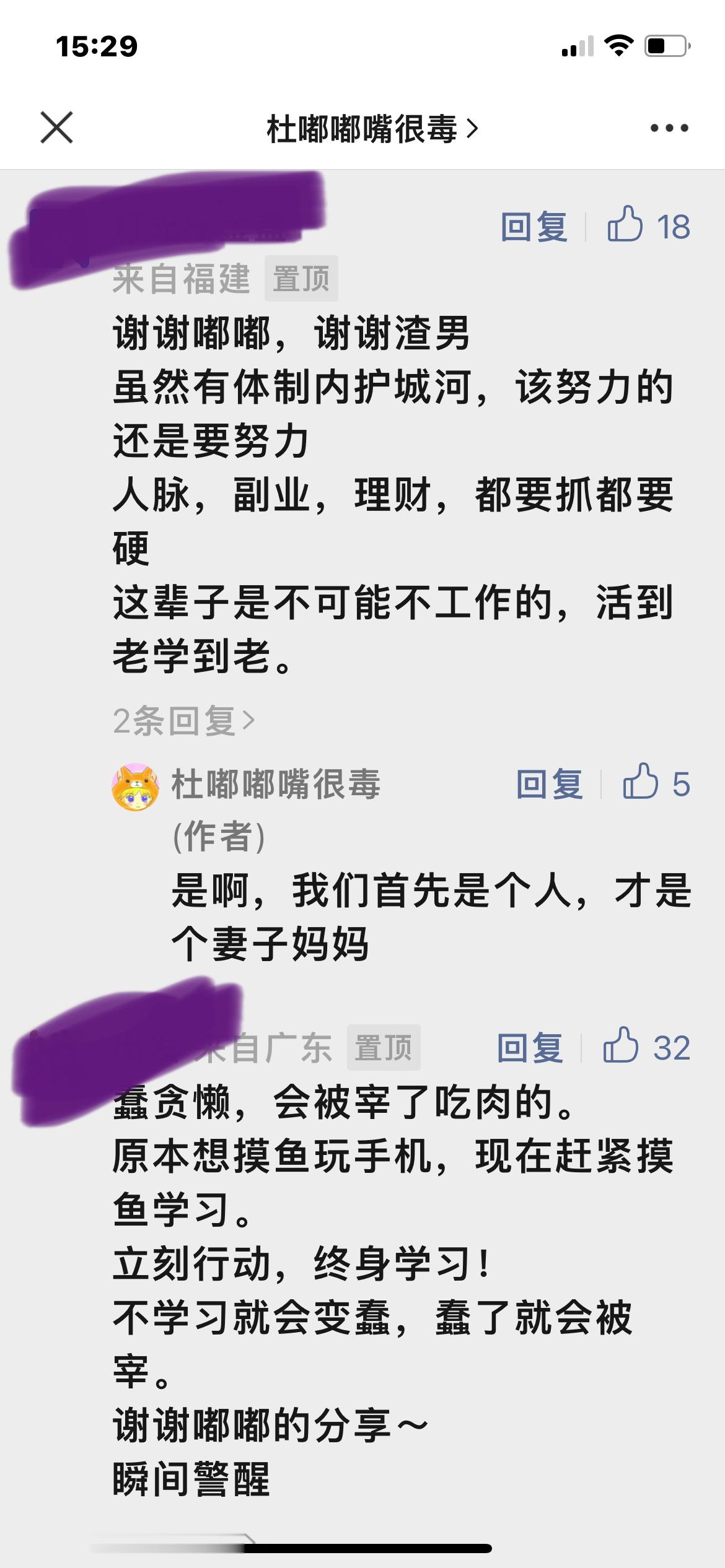Like the comment with 32 likes

622,1047
